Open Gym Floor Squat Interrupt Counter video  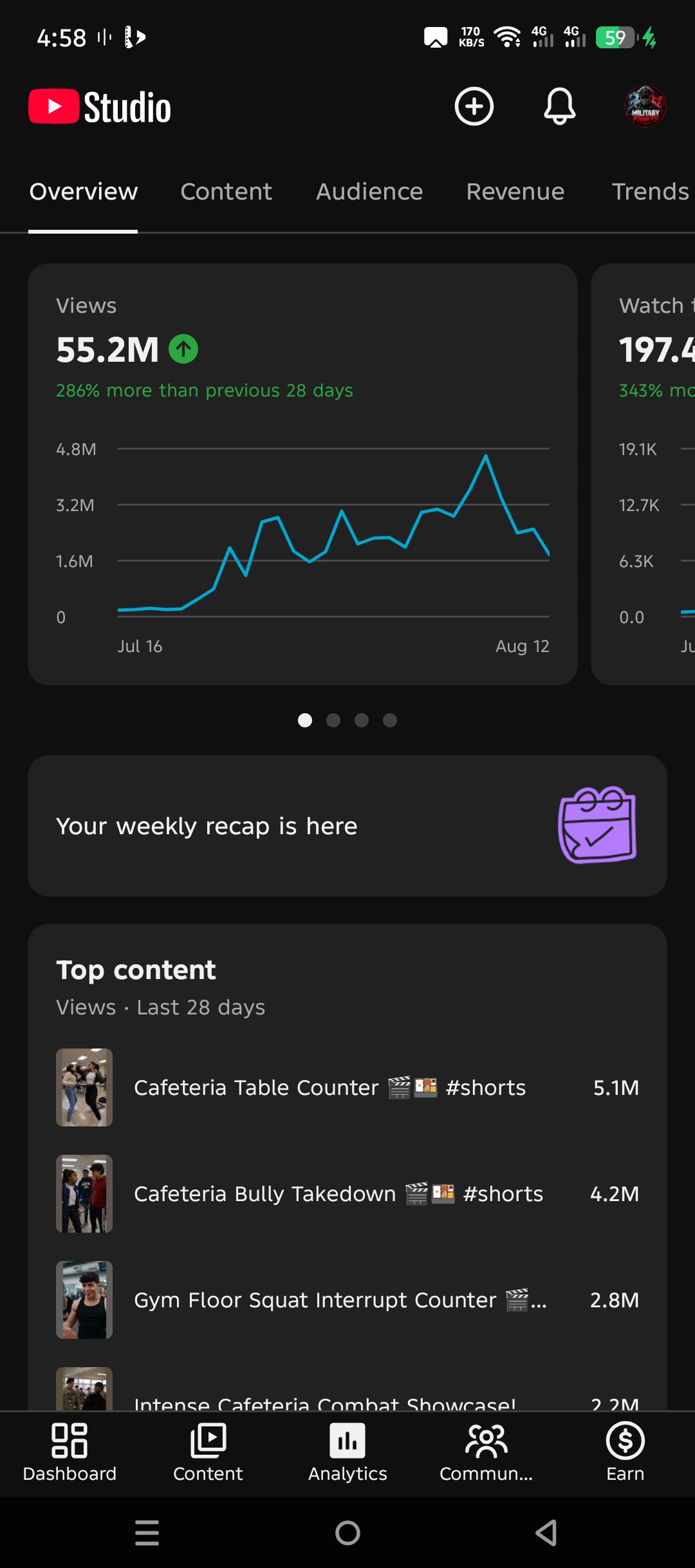(347, 1300)
